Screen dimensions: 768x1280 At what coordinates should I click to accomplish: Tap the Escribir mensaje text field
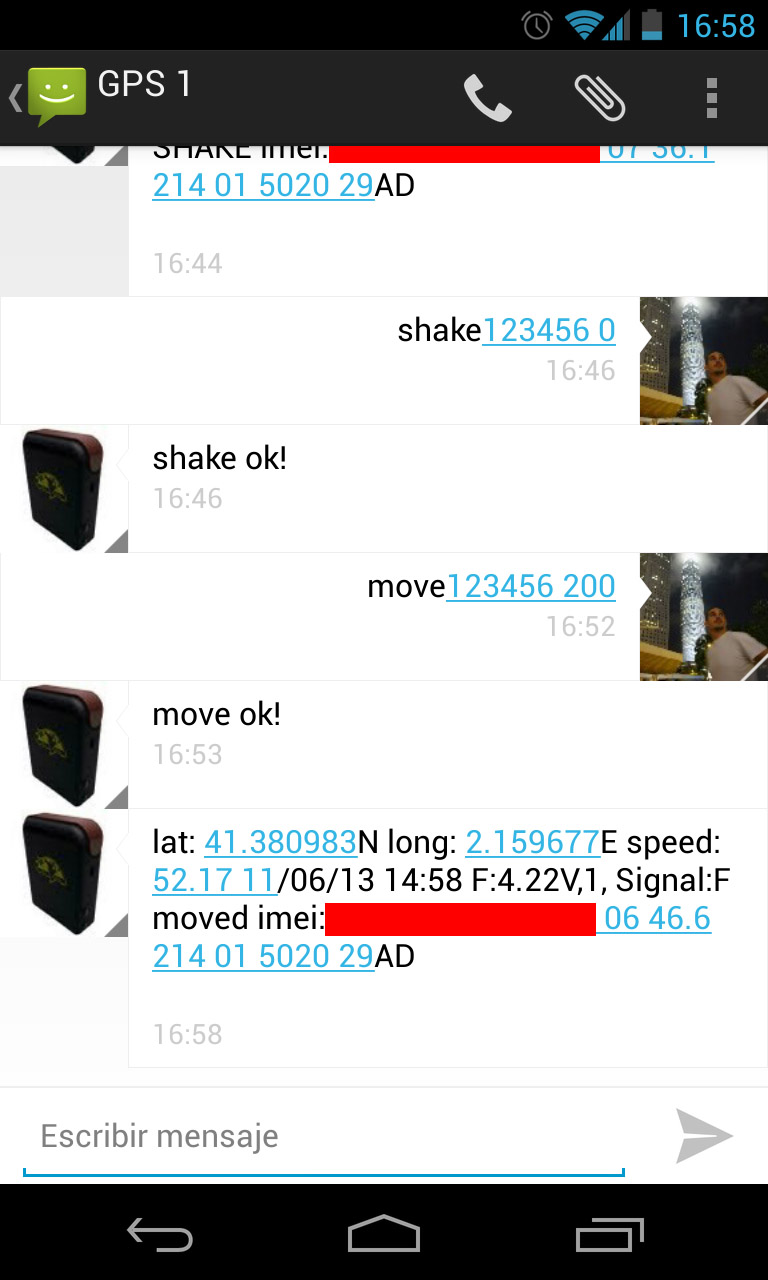(324, 1137)
